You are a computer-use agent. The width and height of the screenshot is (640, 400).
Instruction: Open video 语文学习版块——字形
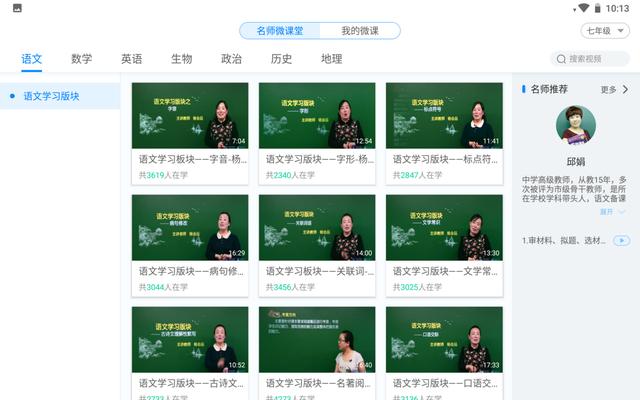click(317, 115)
